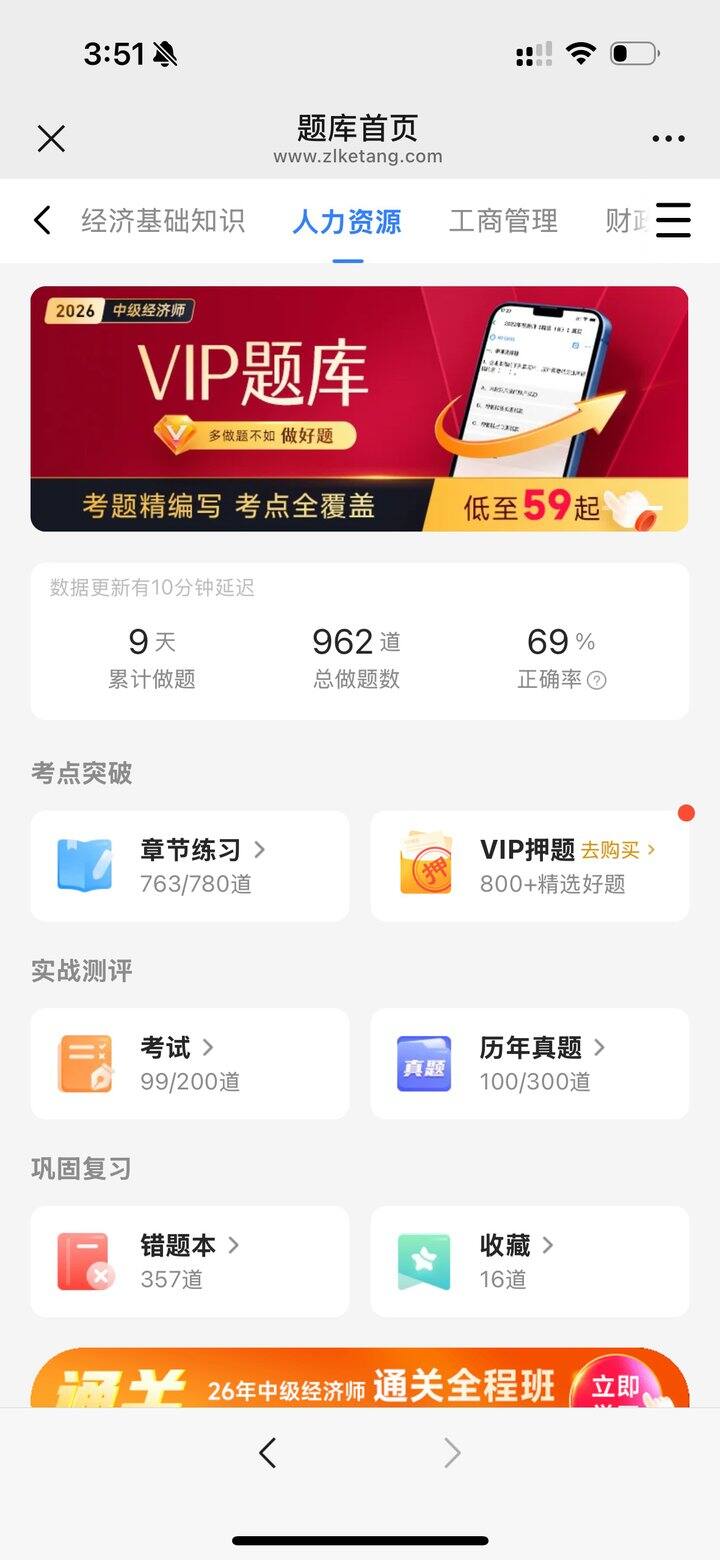Open the VIP押题 purchase card
Image resolution: width=720 pixels, height=1560 pixels.
[529, 866]
